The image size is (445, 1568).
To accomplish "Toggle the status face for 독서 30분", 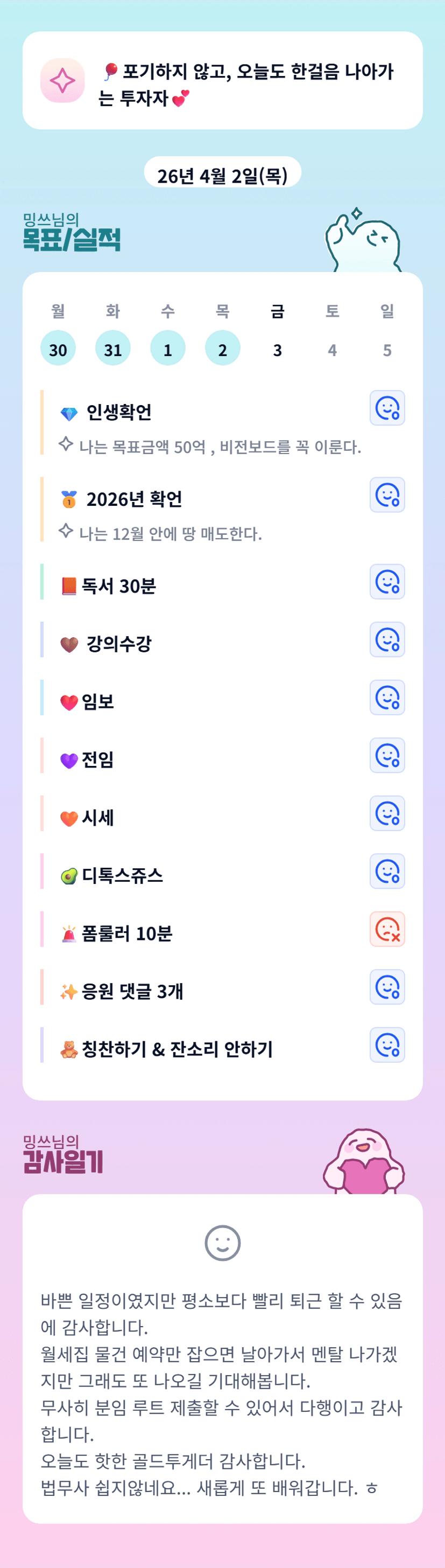I will (x=387, y=582).
